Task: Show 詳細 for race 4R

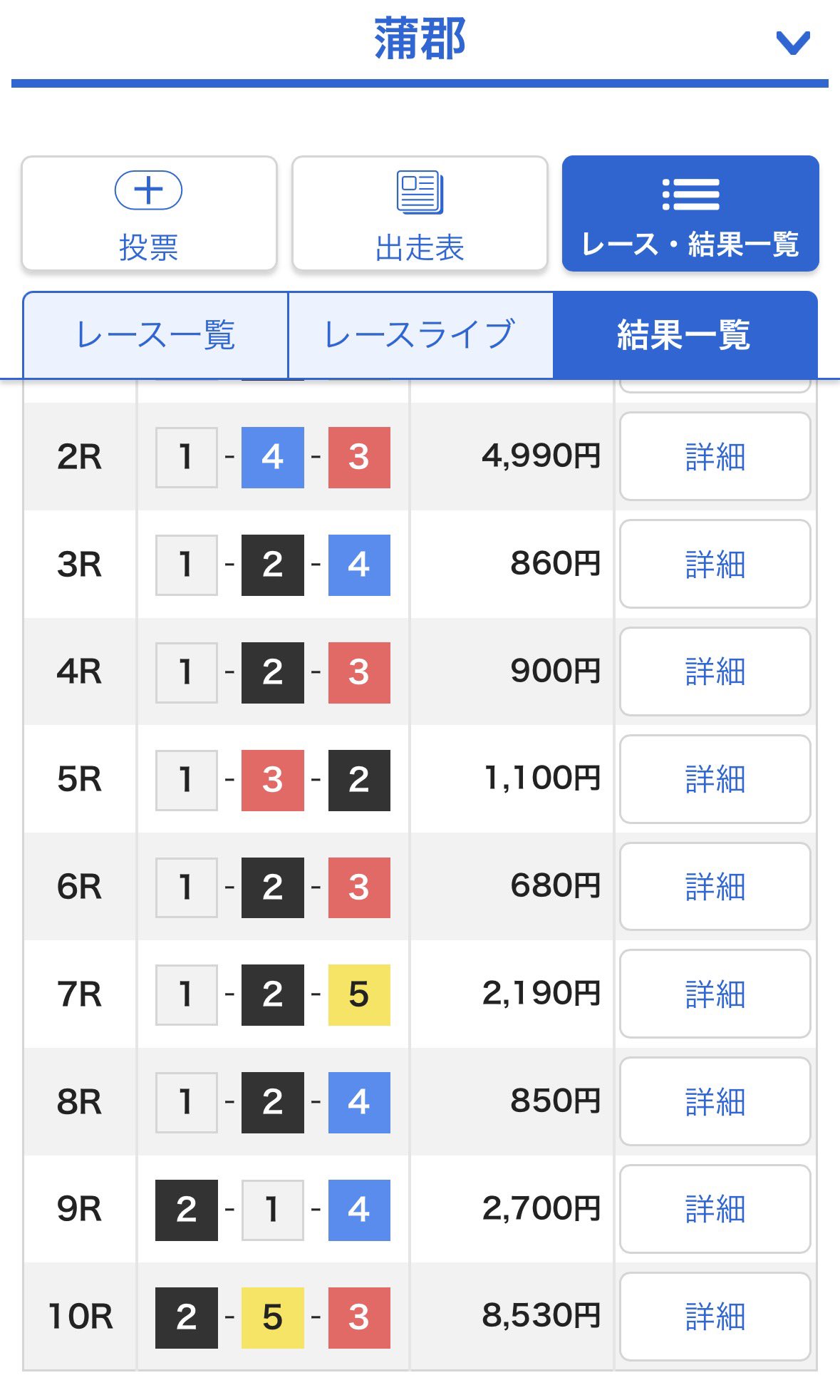Action: (715, 671)
